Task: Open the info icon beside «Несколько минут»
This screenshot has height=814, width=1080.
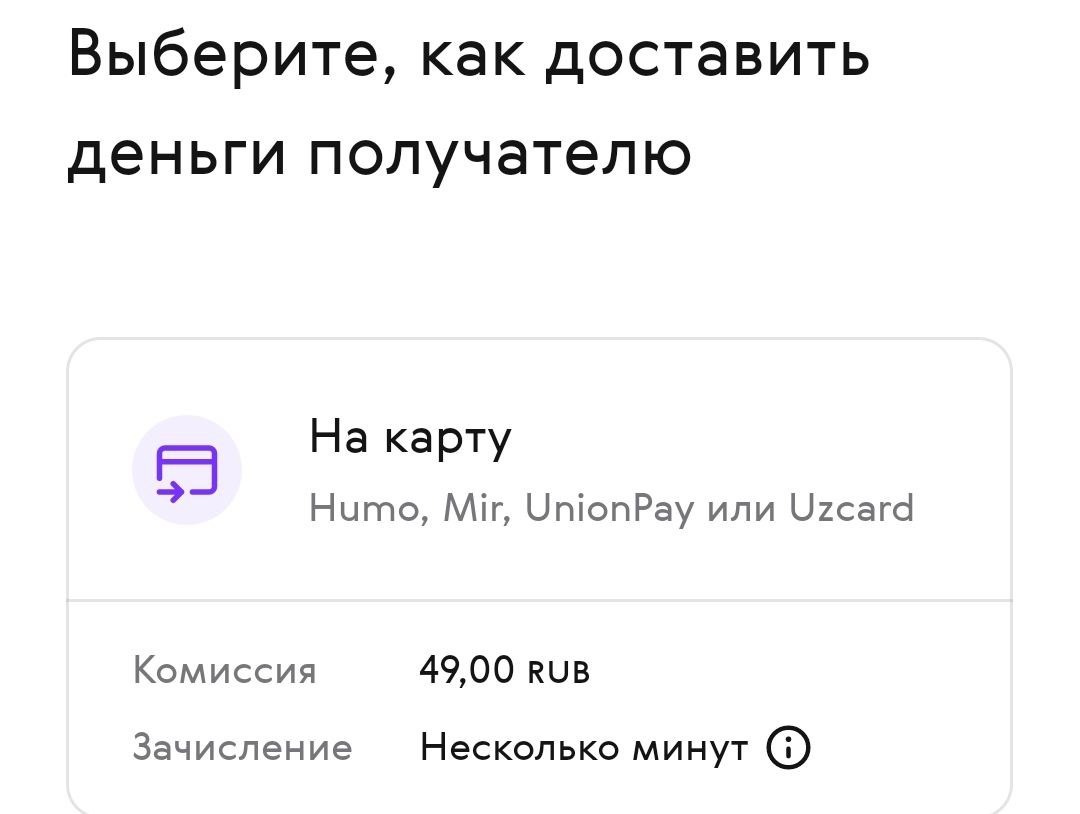Action: click(788, 747)
